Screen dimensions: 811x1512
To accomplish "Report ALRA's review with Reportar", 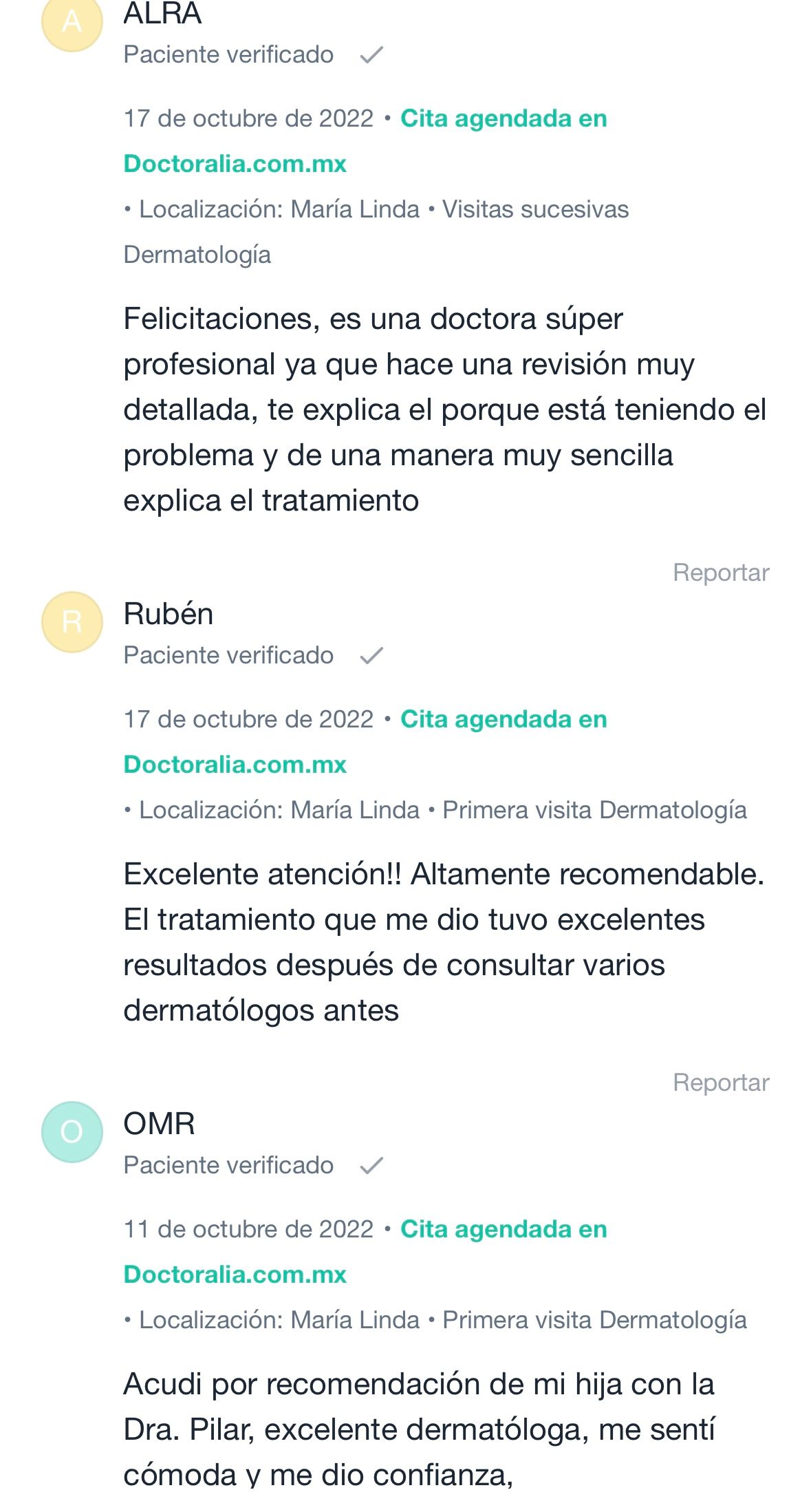I will tap(720, 573).
